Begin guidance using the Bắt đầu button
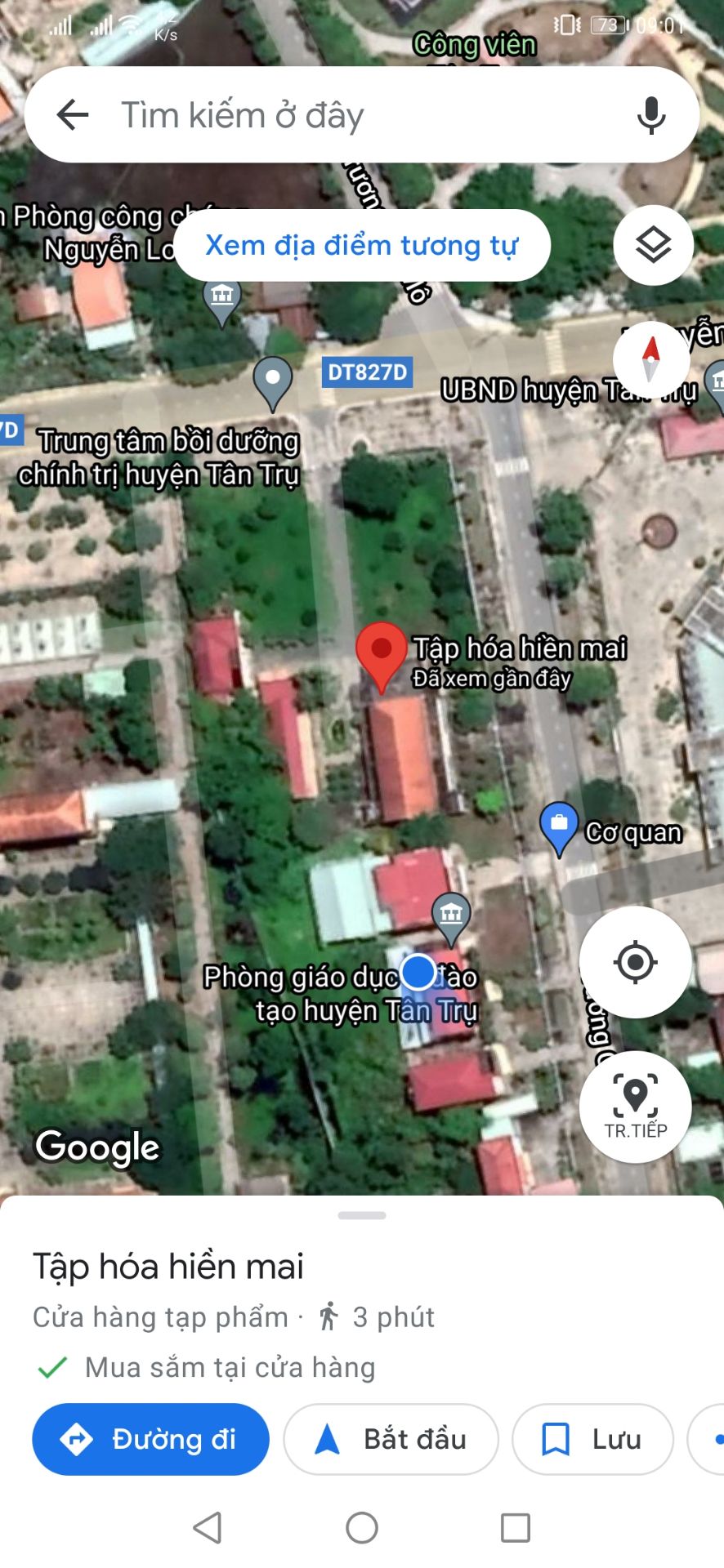This screenshot has height=1568, width=724. [391, 1440]
